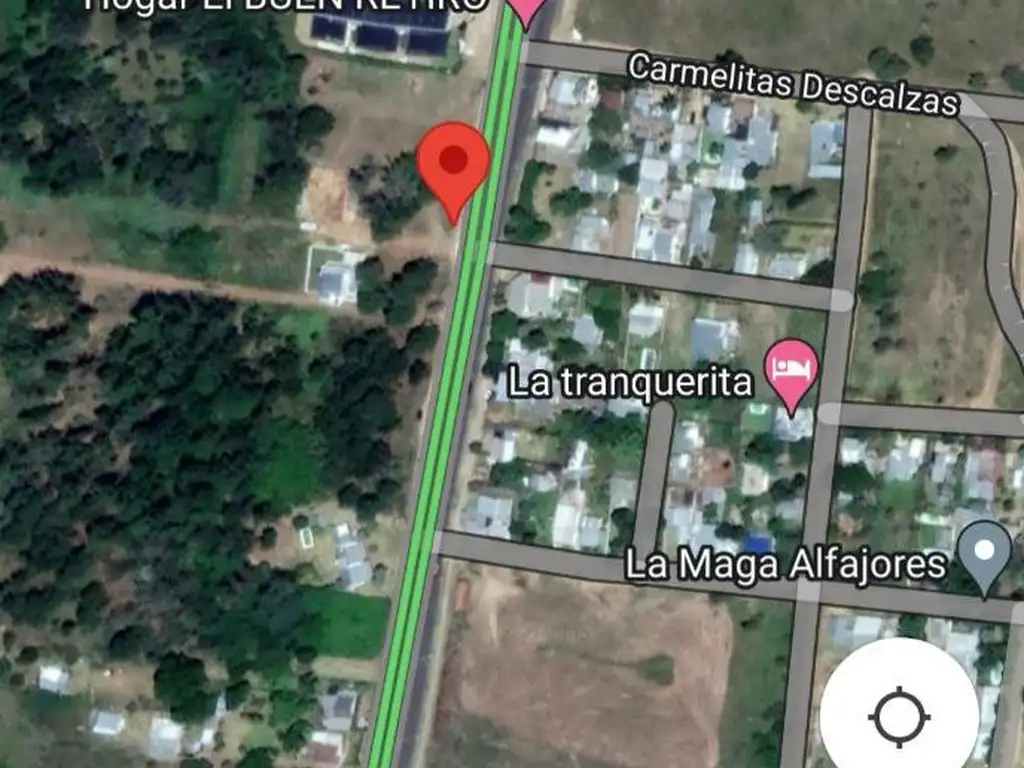Image resolution: width=1024 pixels, height=768 pixels.
Task: Open the La Maga Alfajores place marker
Action: [984, 551]
